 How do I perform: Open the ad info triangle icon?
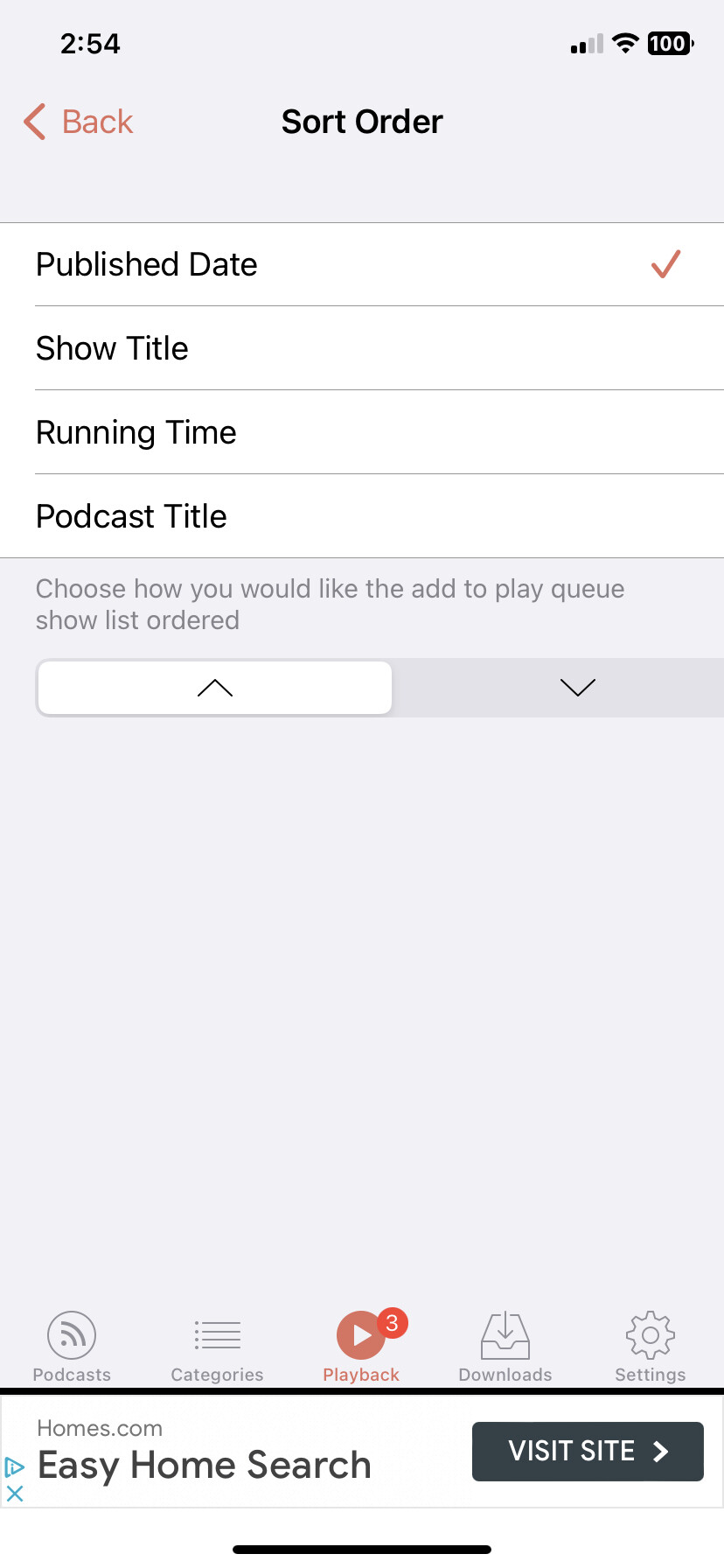[x=15, y=1467]
